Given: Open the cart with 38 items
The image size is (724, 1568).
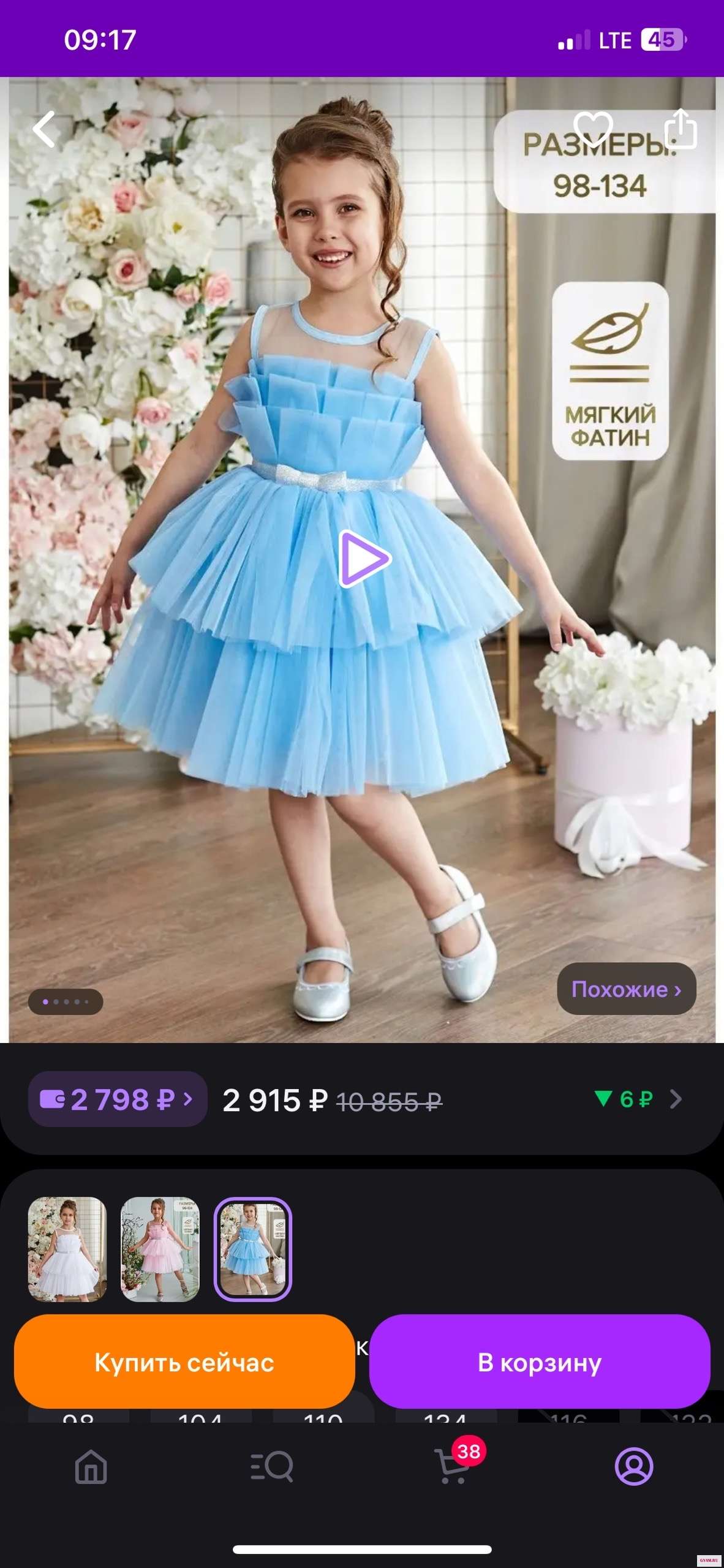Looking at the screenshot, I should click(x=453, y=1467).
